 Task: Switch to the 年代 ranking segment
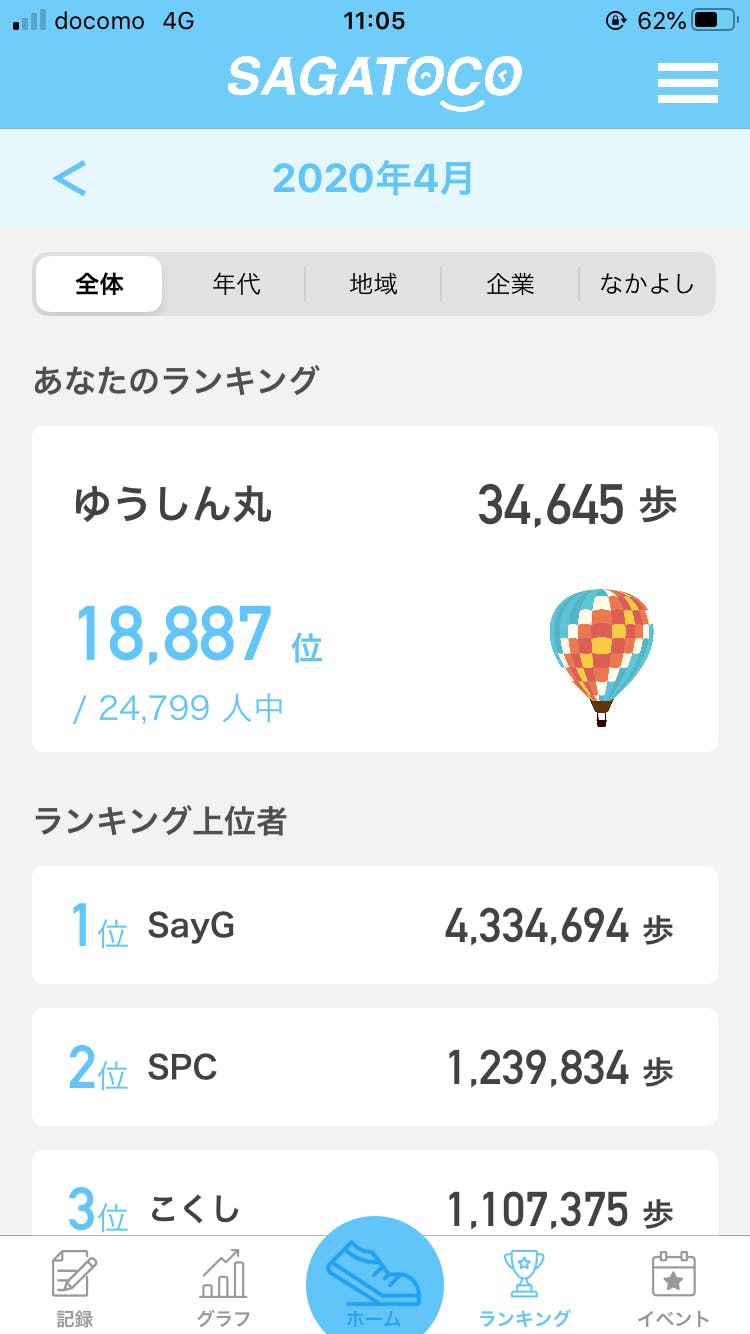(x=236, y=285)
